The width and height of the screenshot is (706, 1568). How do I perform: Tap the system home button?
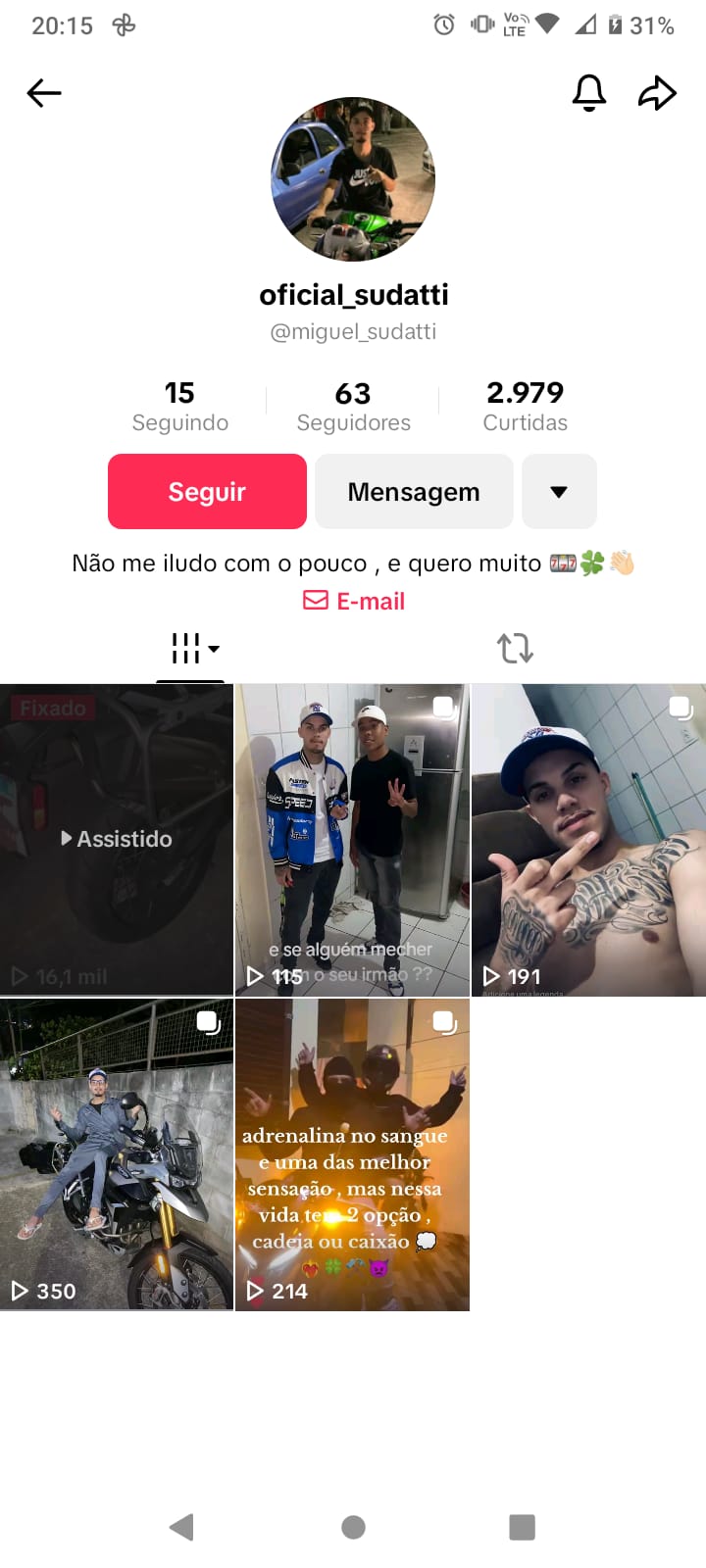pos(353,1526)
